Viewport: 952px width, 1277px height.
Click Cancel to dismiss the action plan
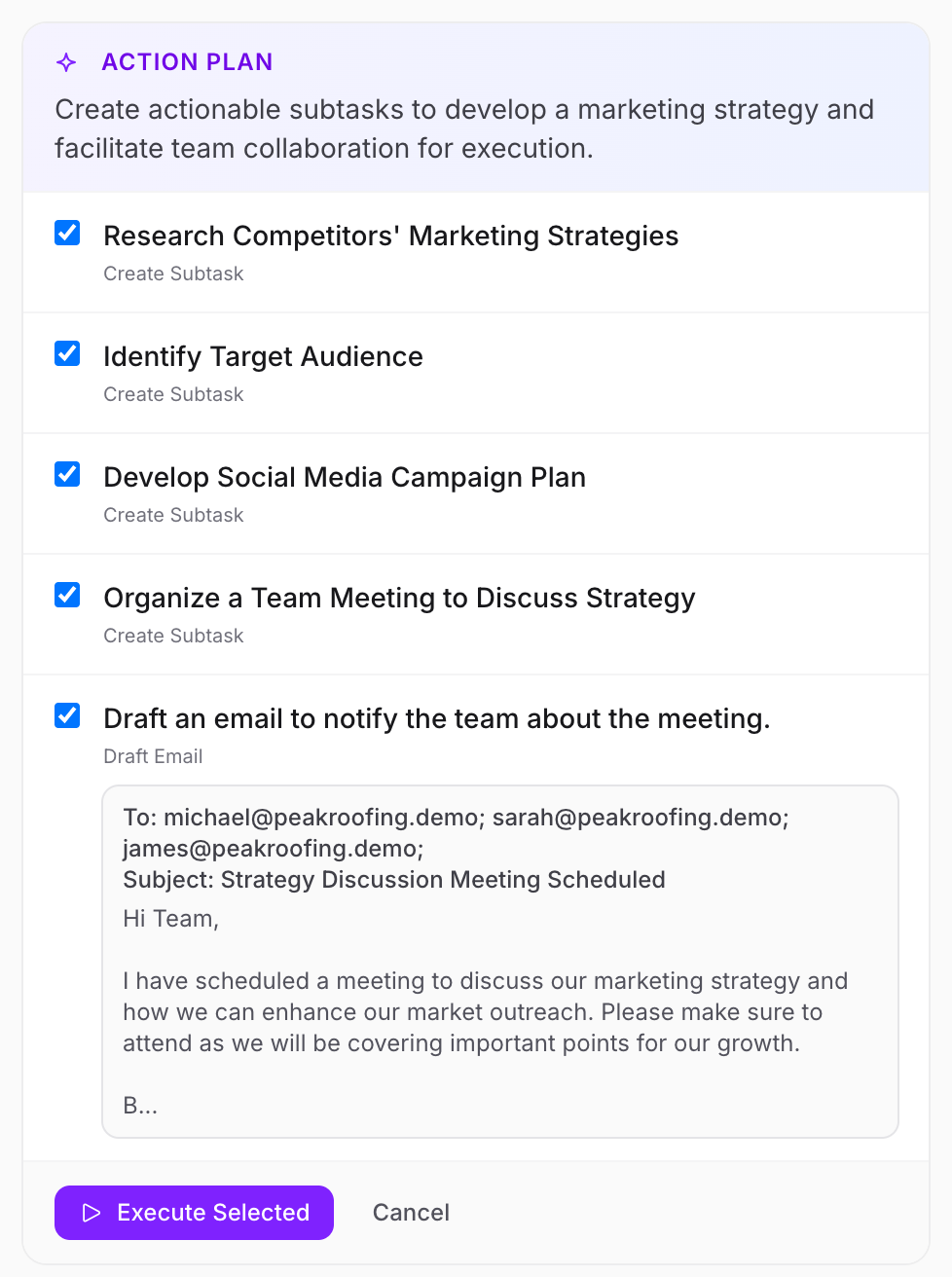(x=410, y=1213)
